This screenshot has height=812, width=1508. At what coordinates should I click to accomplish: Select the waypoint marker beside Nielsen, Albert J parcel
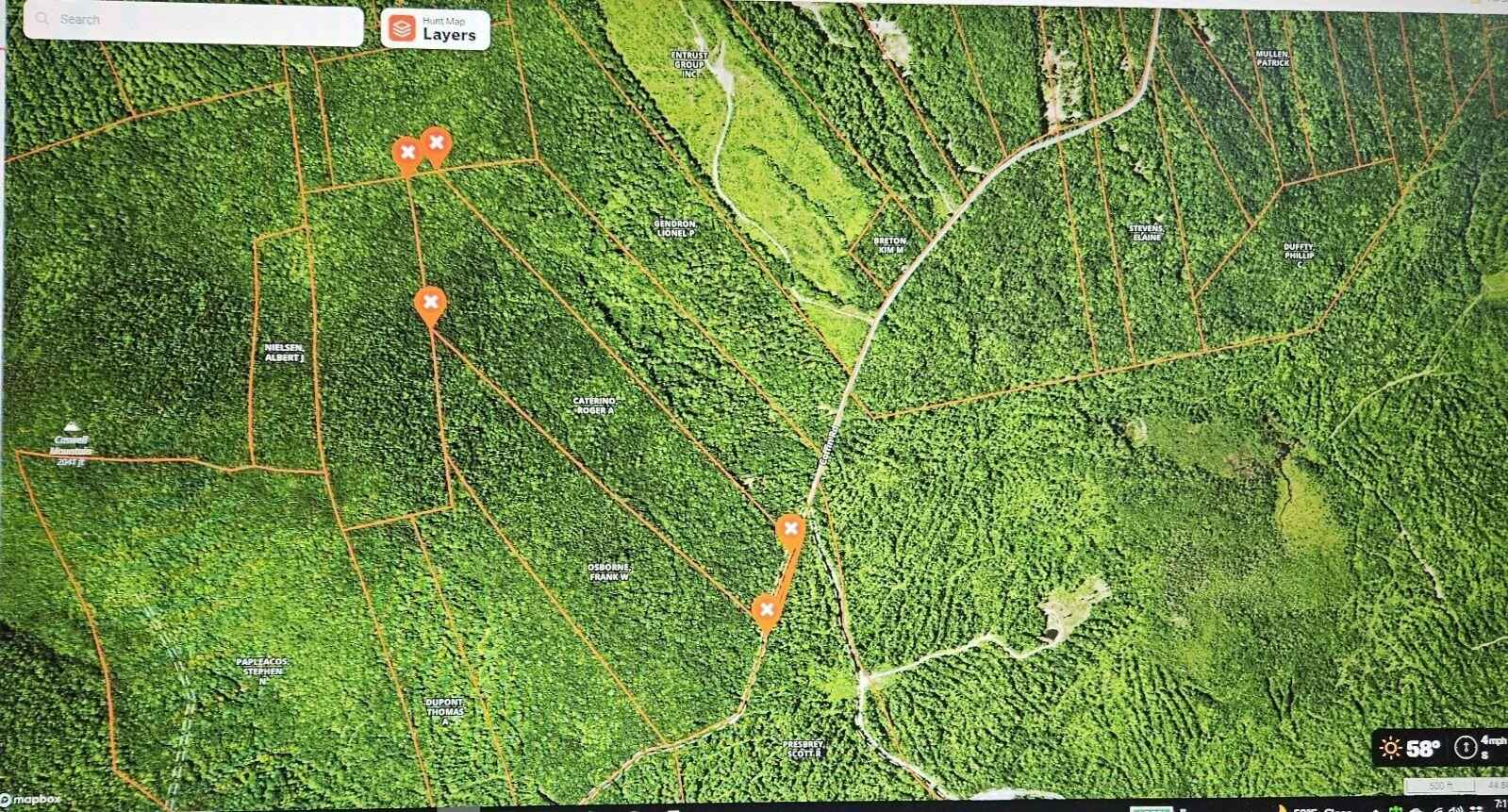(x=430, y=304)
